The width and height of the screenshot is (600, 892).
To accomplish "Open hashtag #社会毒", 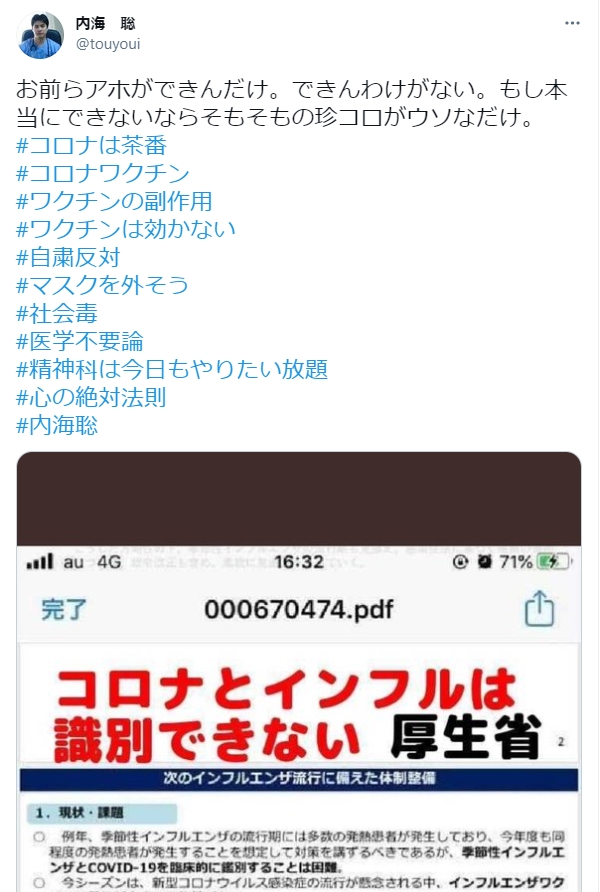I will [57, 313].
